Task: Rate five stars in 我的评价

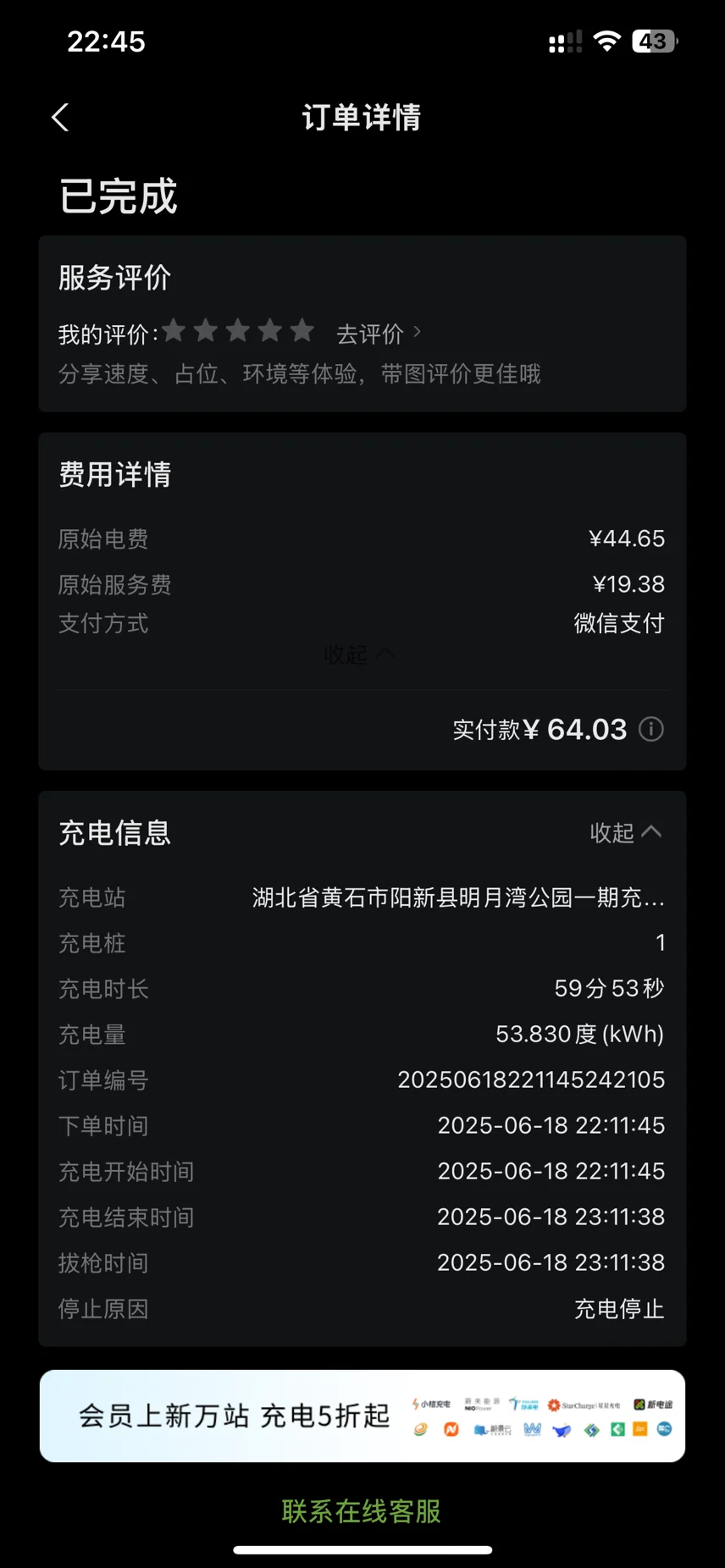Action: [x=302, y=331]
